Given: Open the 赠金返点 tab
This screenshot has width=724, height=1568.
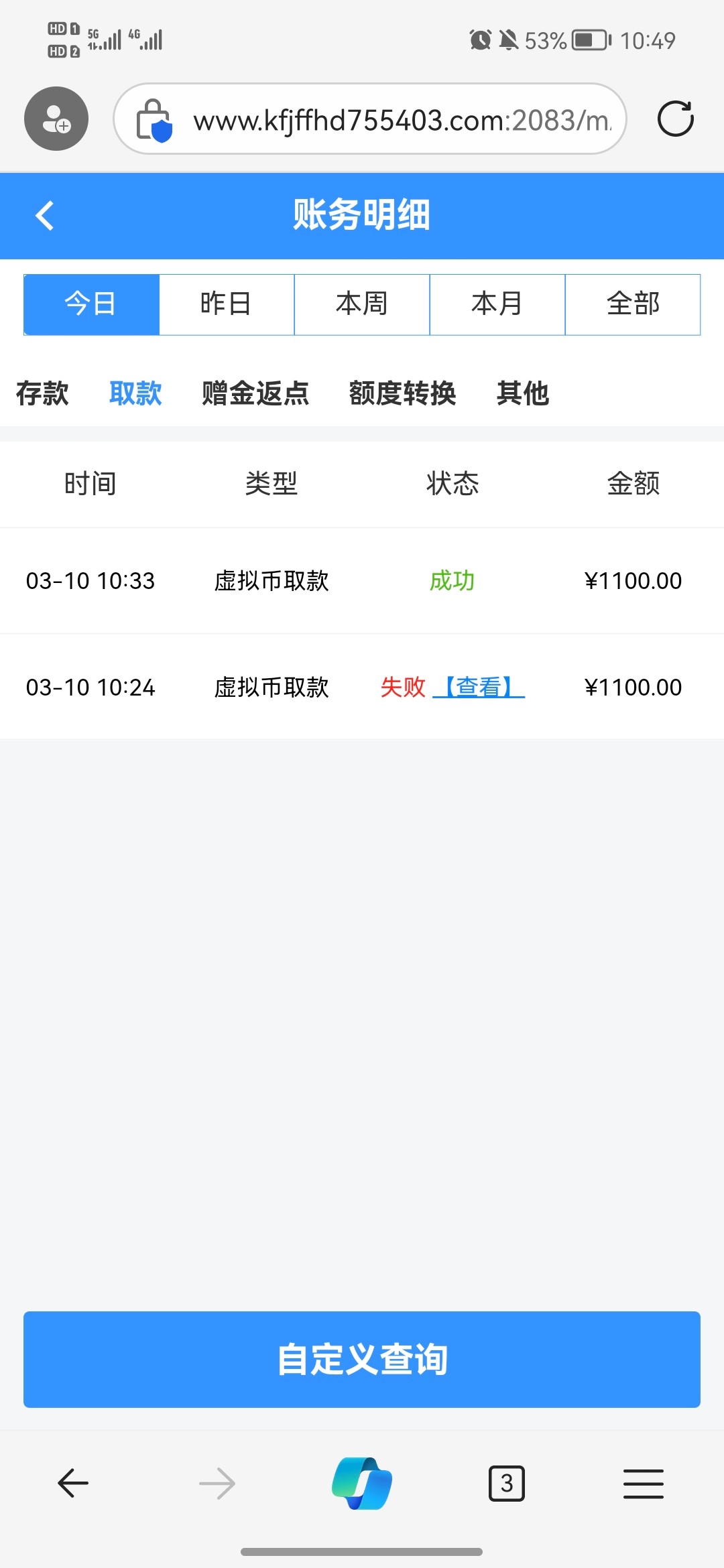Looking at the screenshot, I should (x=255, y=393).
